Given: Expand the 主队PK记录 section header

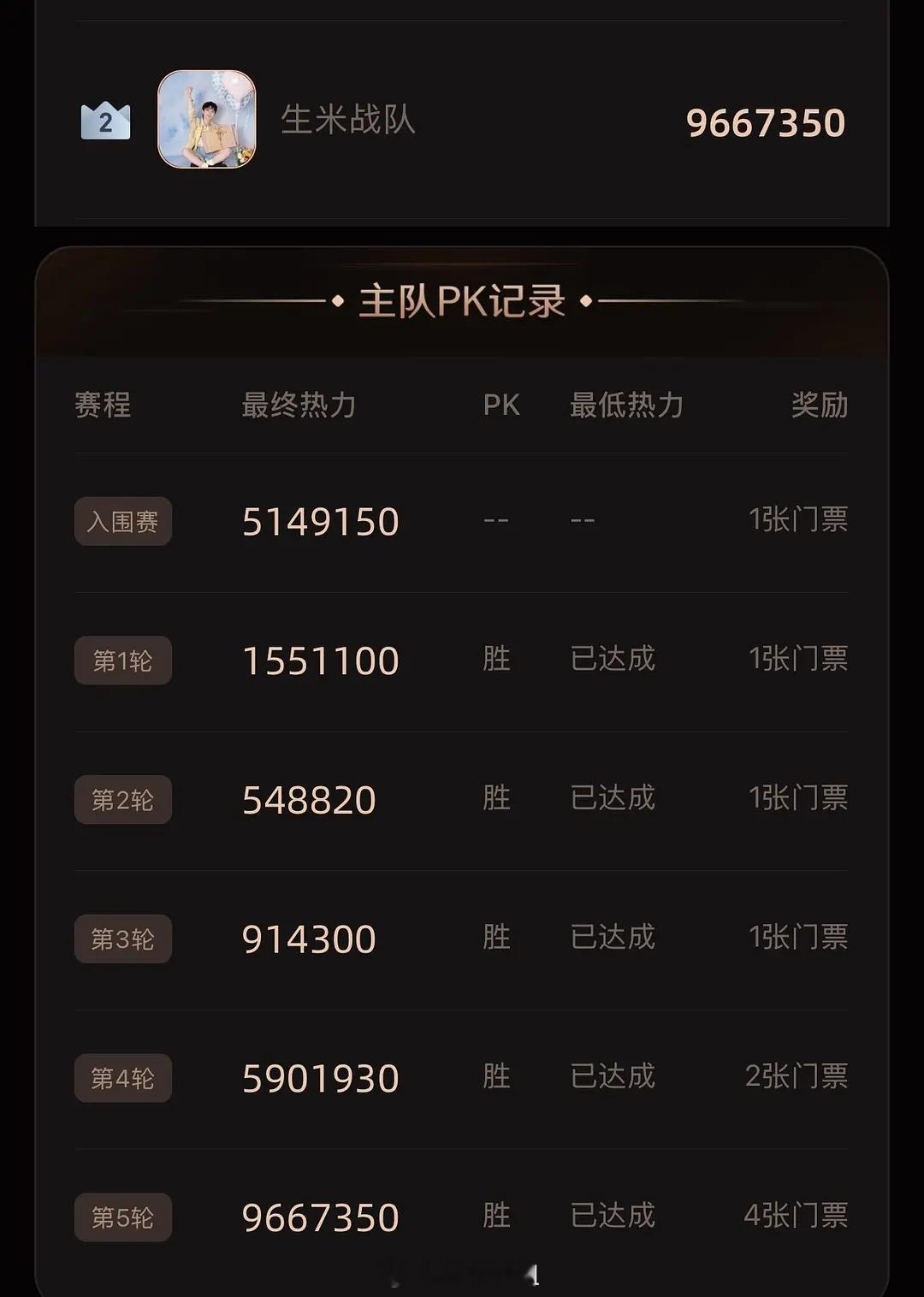Looking at the screenshot, I should 462,301.
